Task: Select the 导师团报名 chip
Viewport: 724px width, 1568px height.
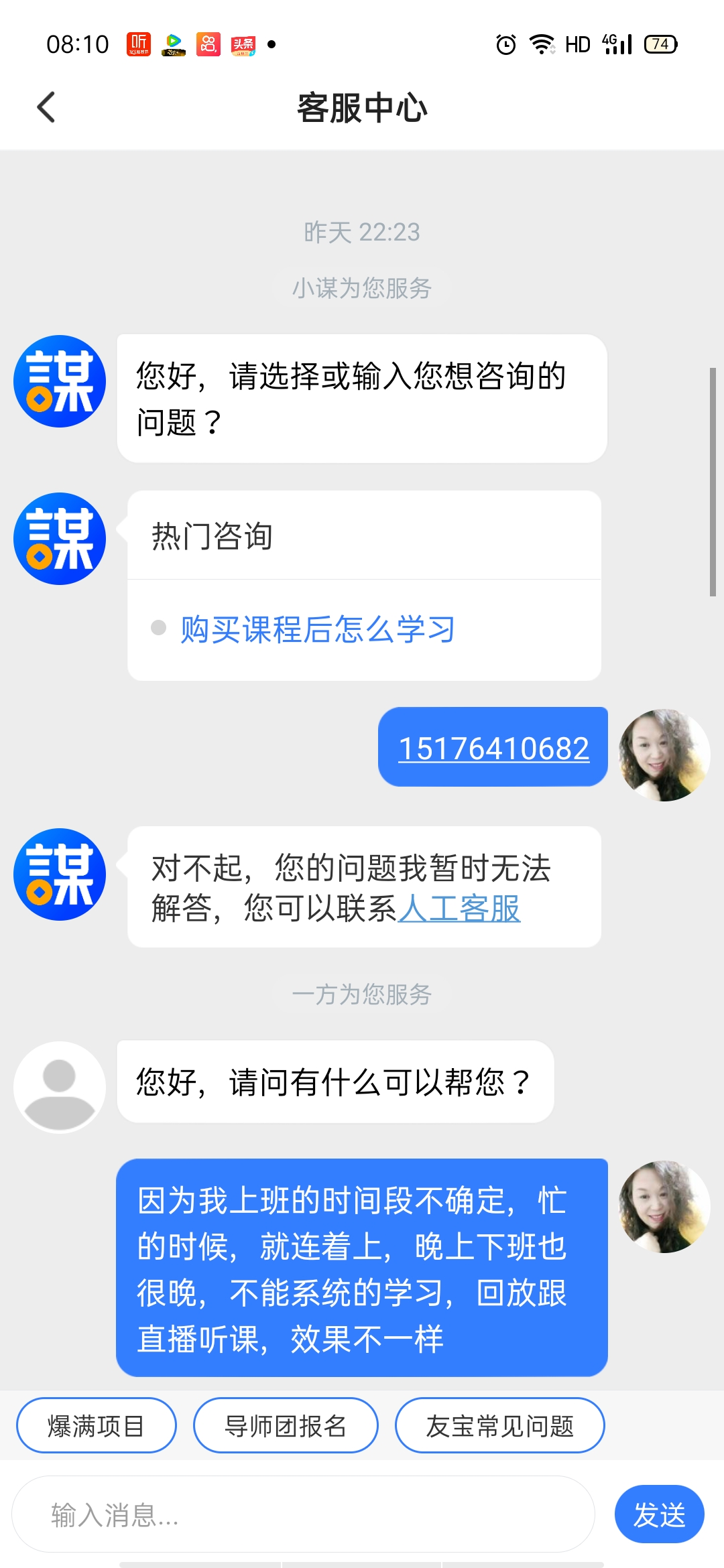Action: (x=286, y=1425)
